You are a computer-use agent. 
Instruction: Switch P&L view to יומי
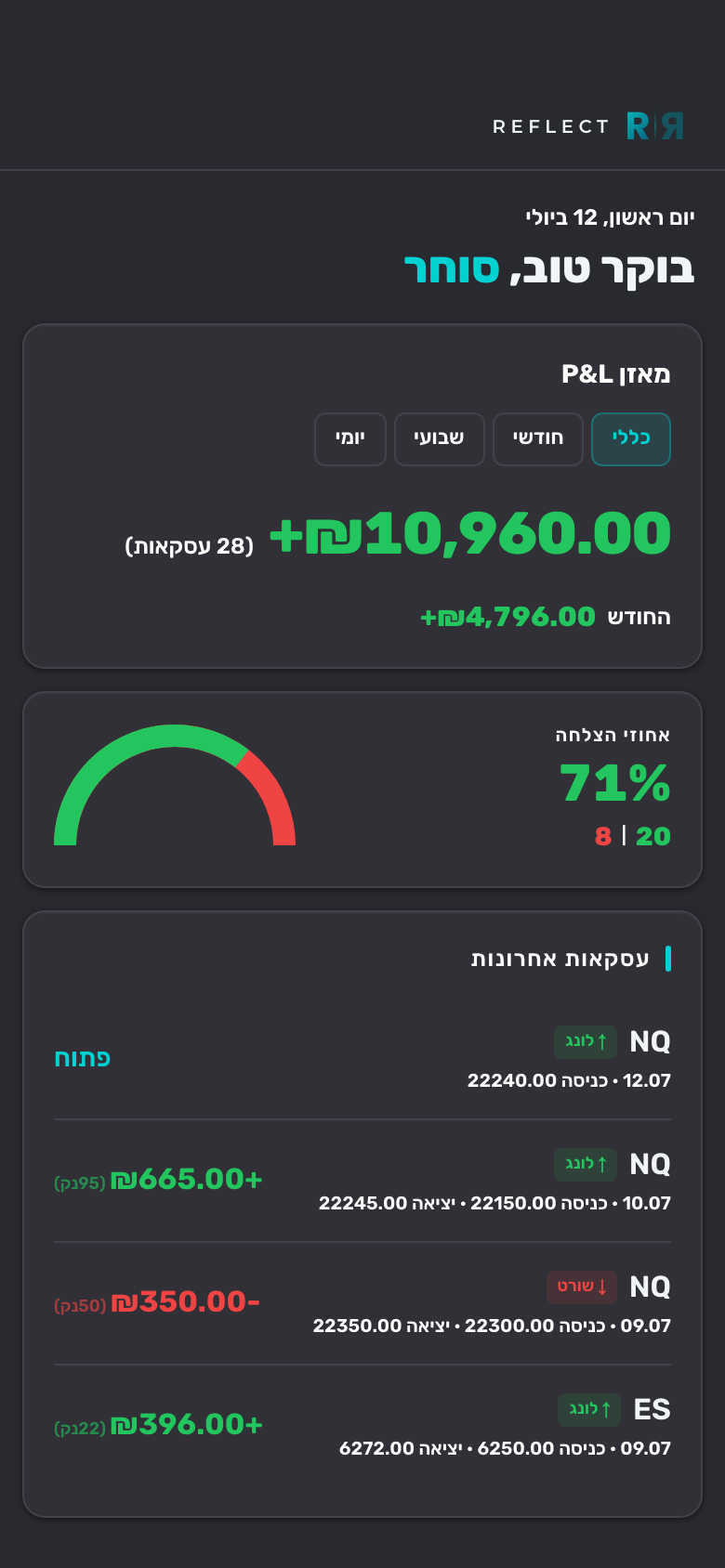(350, 439)
